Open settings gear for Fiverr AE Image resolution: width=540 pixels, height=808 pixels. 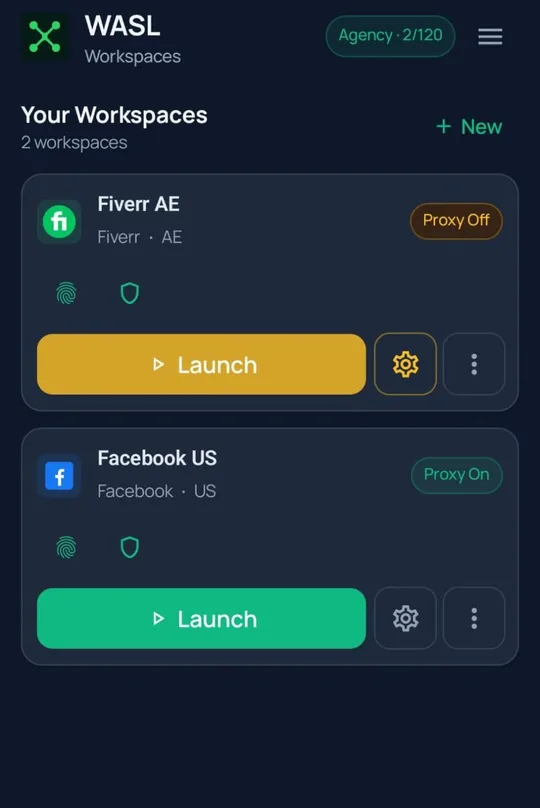(x=406, y=364)
